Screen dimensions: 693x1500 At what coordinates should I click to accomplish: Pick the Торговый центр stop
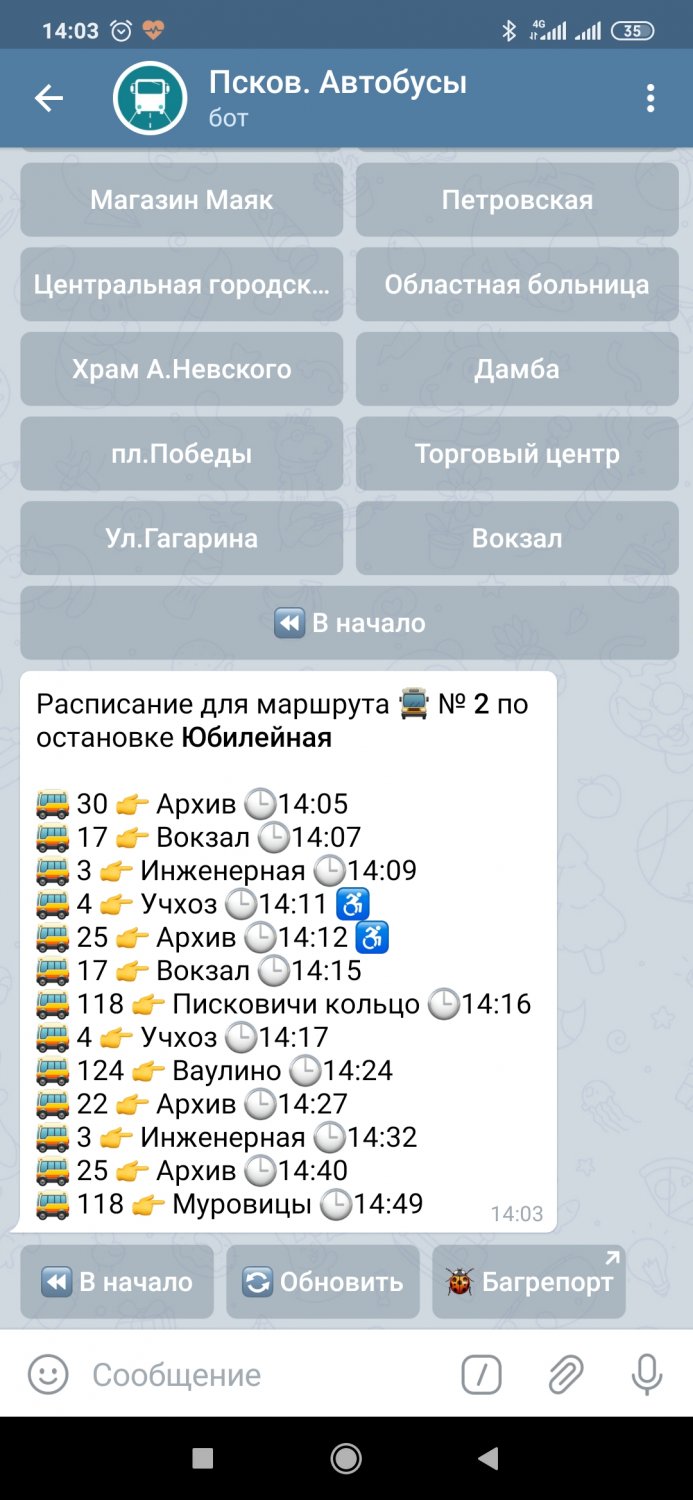click(x=517, y=454)
